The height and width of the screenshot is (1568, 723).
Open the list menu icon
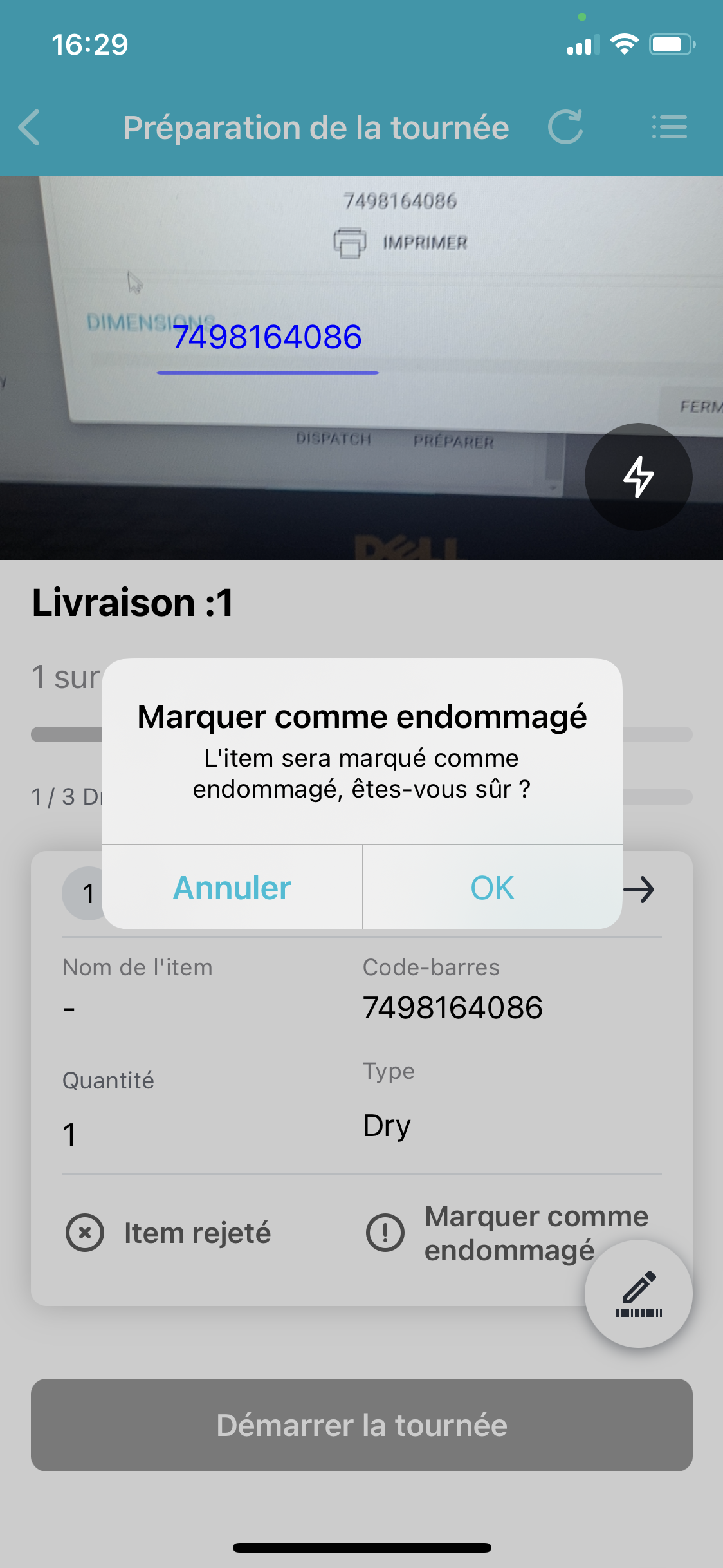(669, 127)
